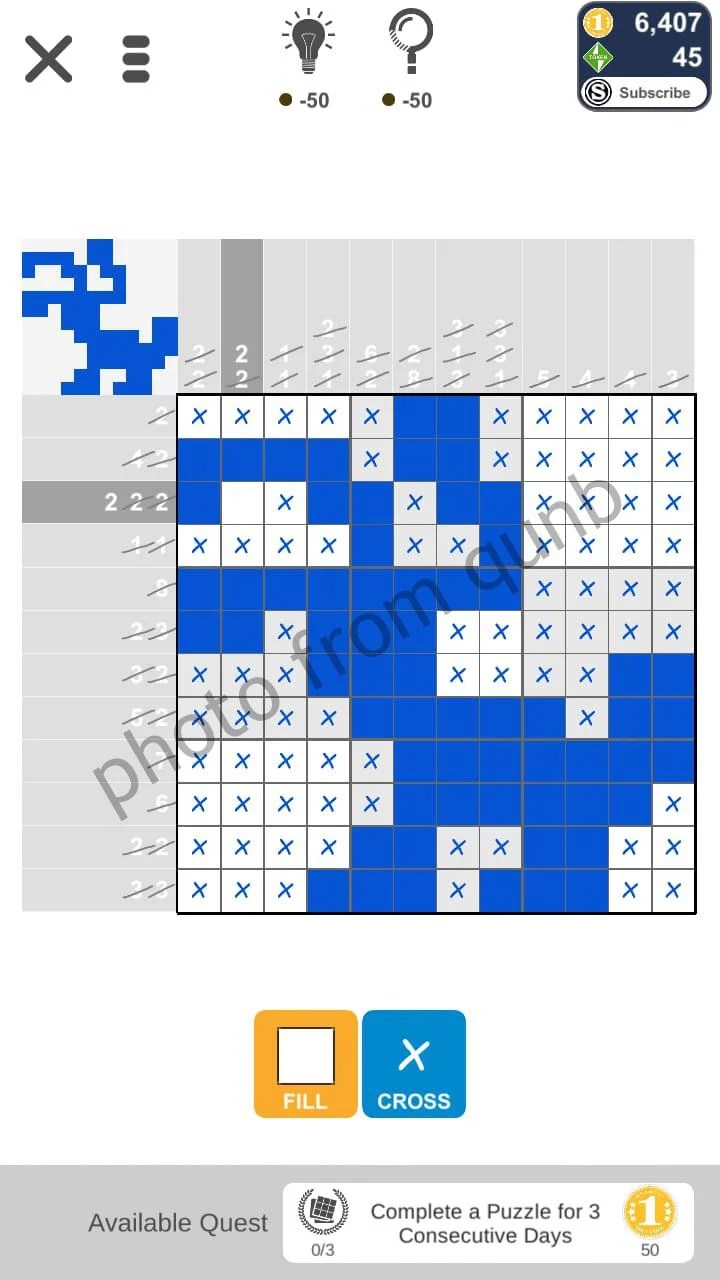
Task: Fill the empty cell in row 2 2 2
Action: tap(242, 502)
